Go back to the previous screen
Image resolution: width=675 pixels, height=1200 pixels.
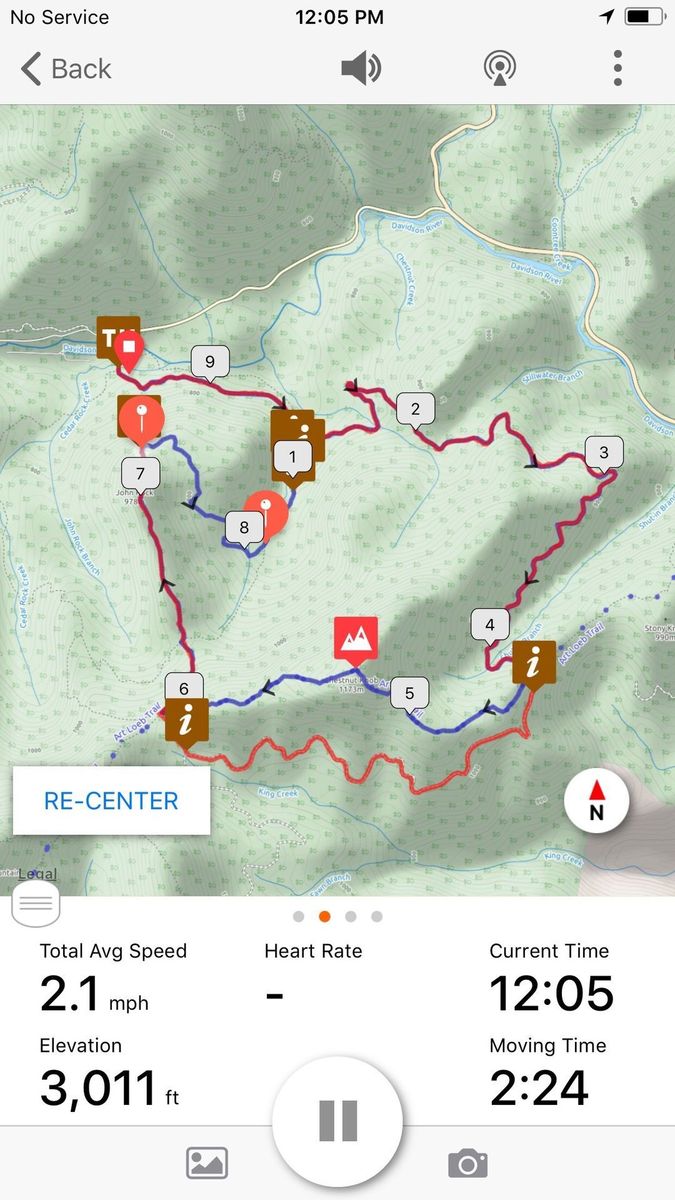66,69
